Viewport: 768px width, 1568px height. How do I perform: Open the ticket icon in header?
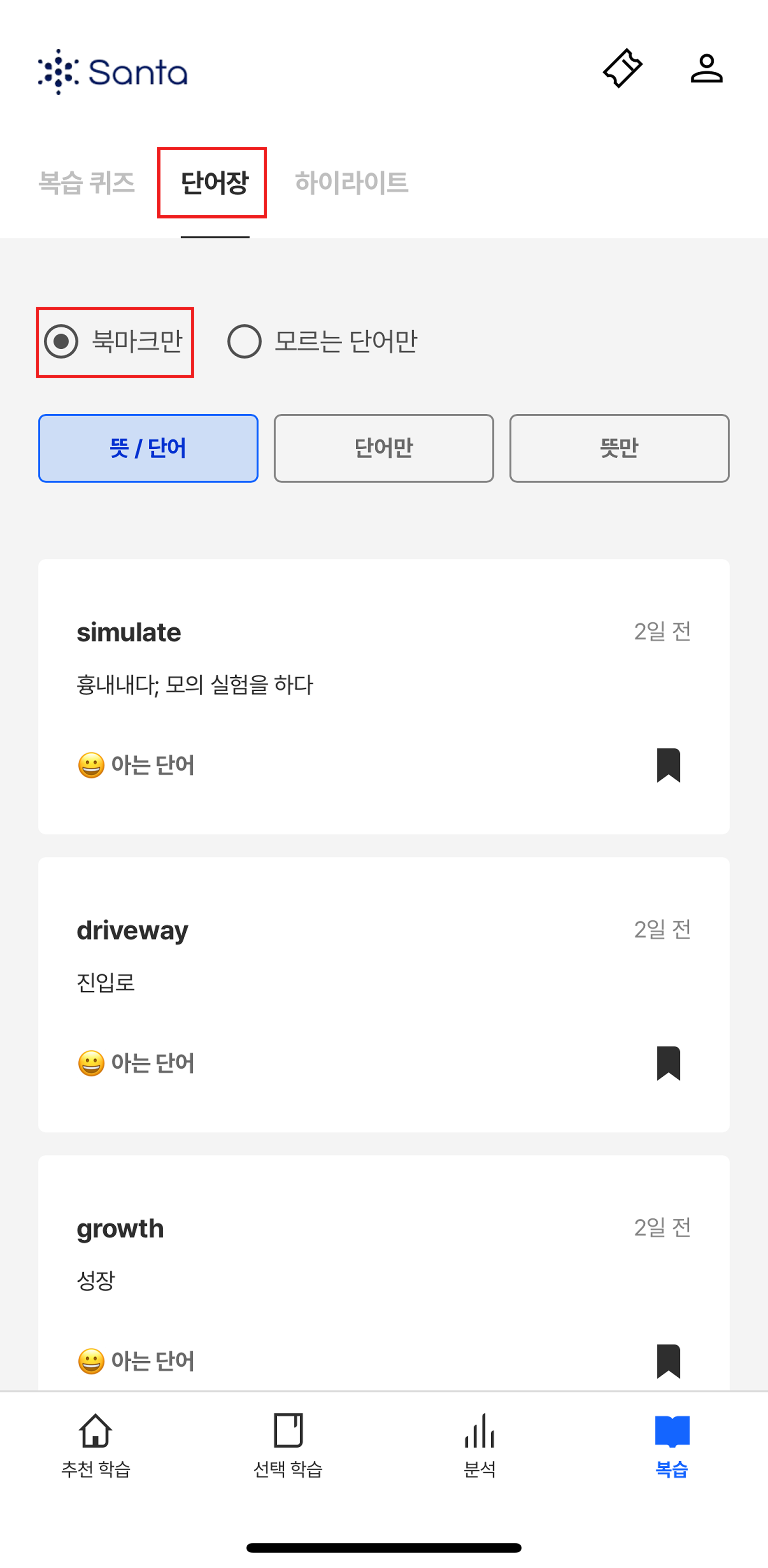tap(622, 68)
